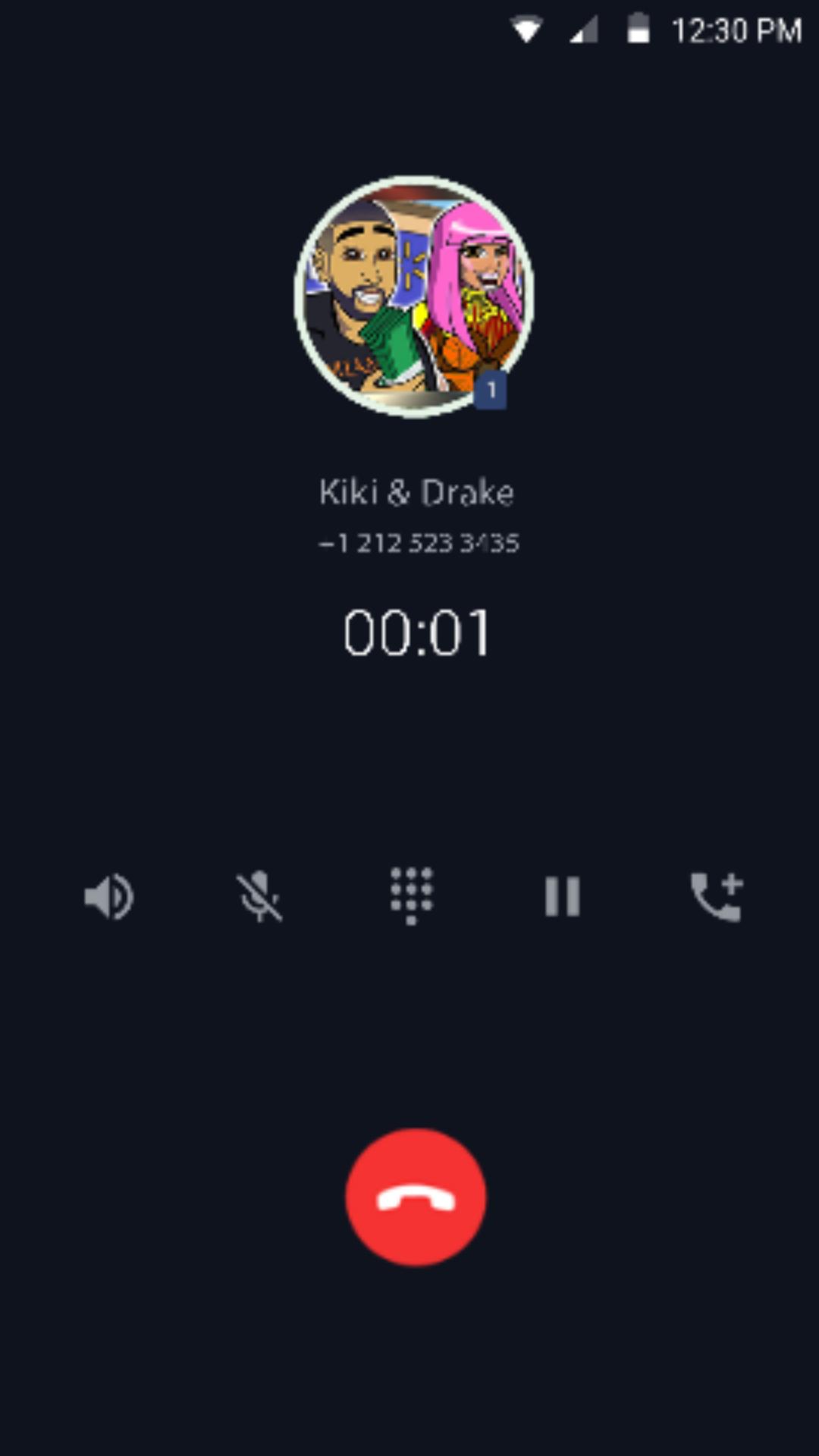Tap the call timer showing 00:01

click(416, 634)
